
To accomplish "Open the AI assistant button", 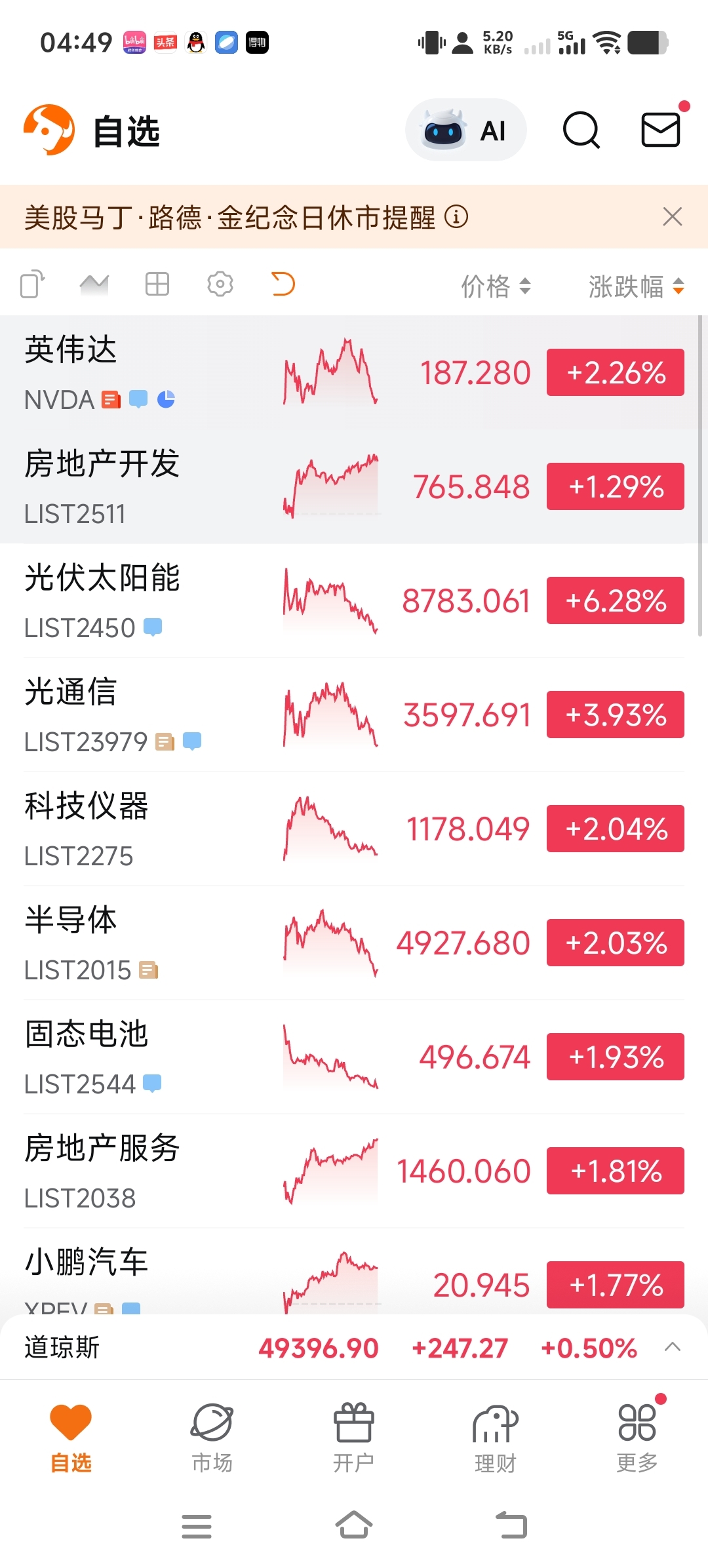I will (465, 130).
